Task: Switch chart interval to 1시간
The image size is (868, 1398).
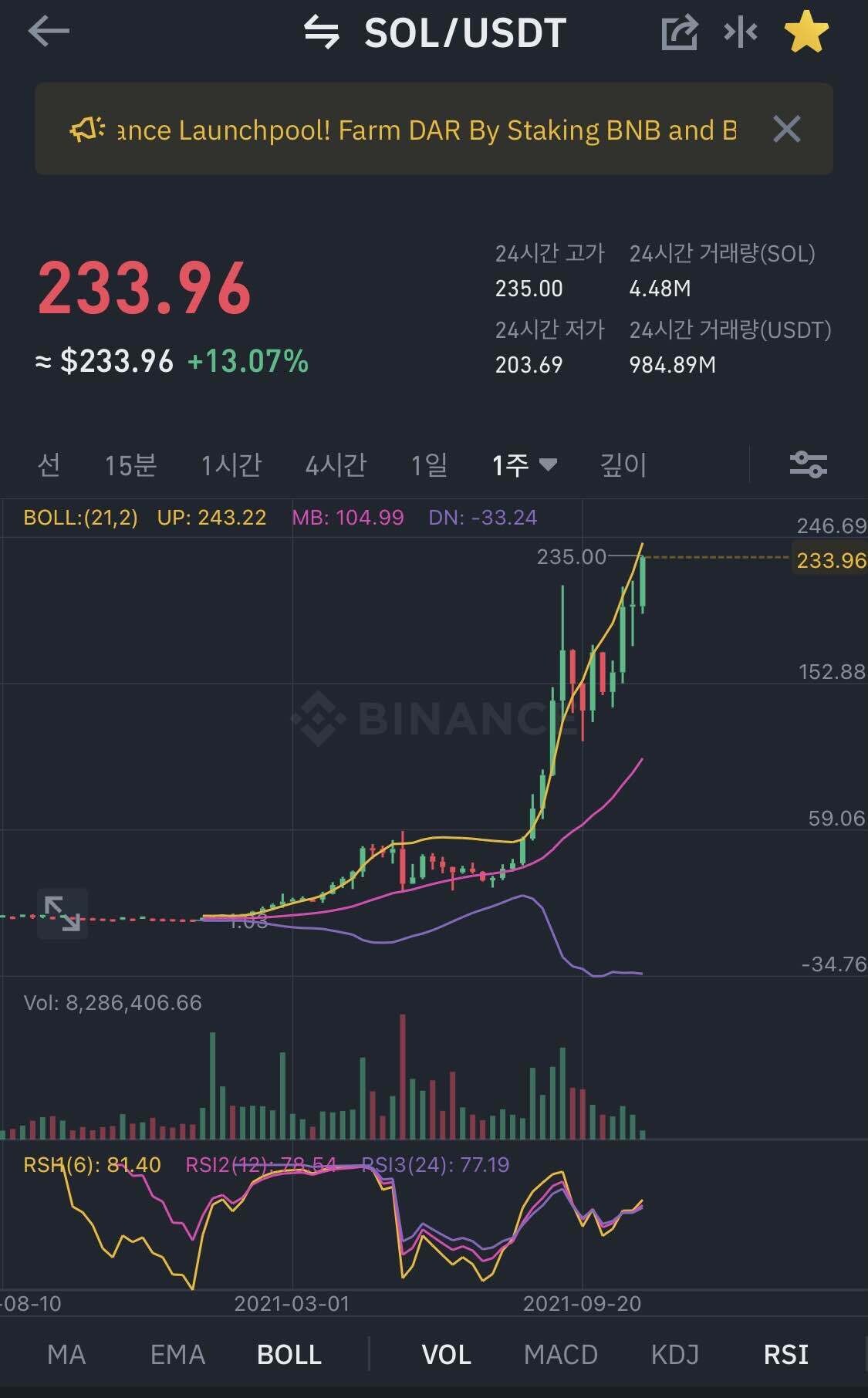Action: click(x=231, y=464)
